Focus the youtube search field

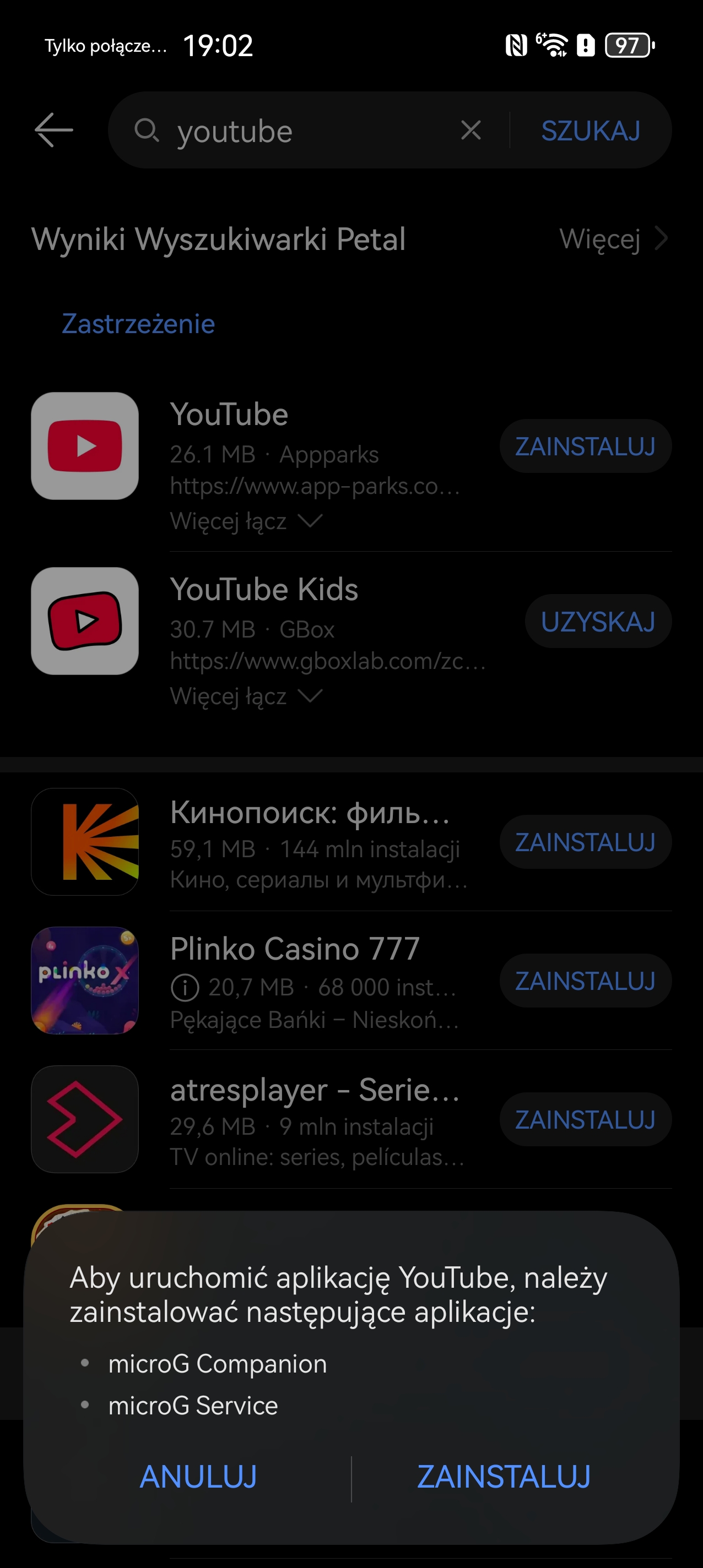(305, 131)
